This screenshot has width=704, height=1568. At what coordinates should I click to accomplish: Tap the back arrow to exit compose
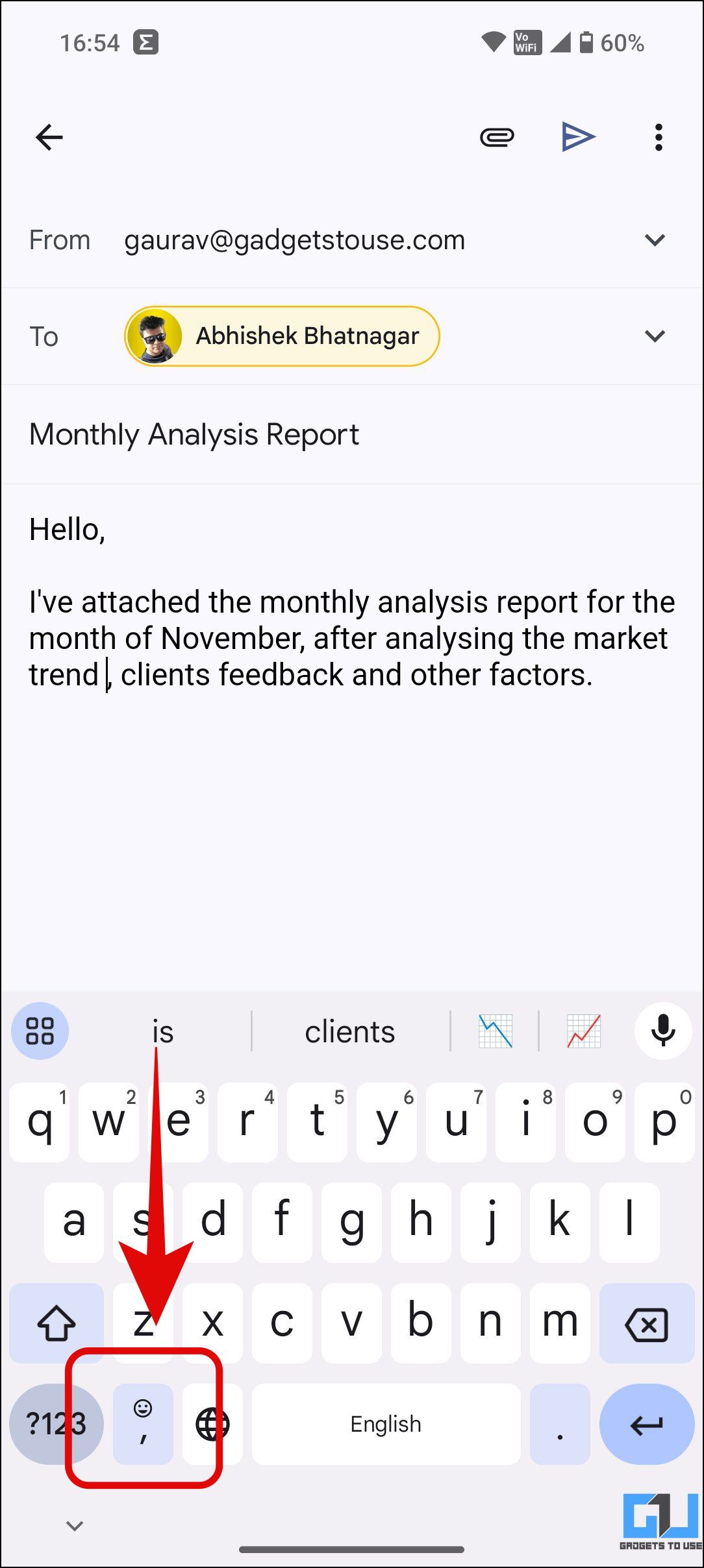click(49, 136)
